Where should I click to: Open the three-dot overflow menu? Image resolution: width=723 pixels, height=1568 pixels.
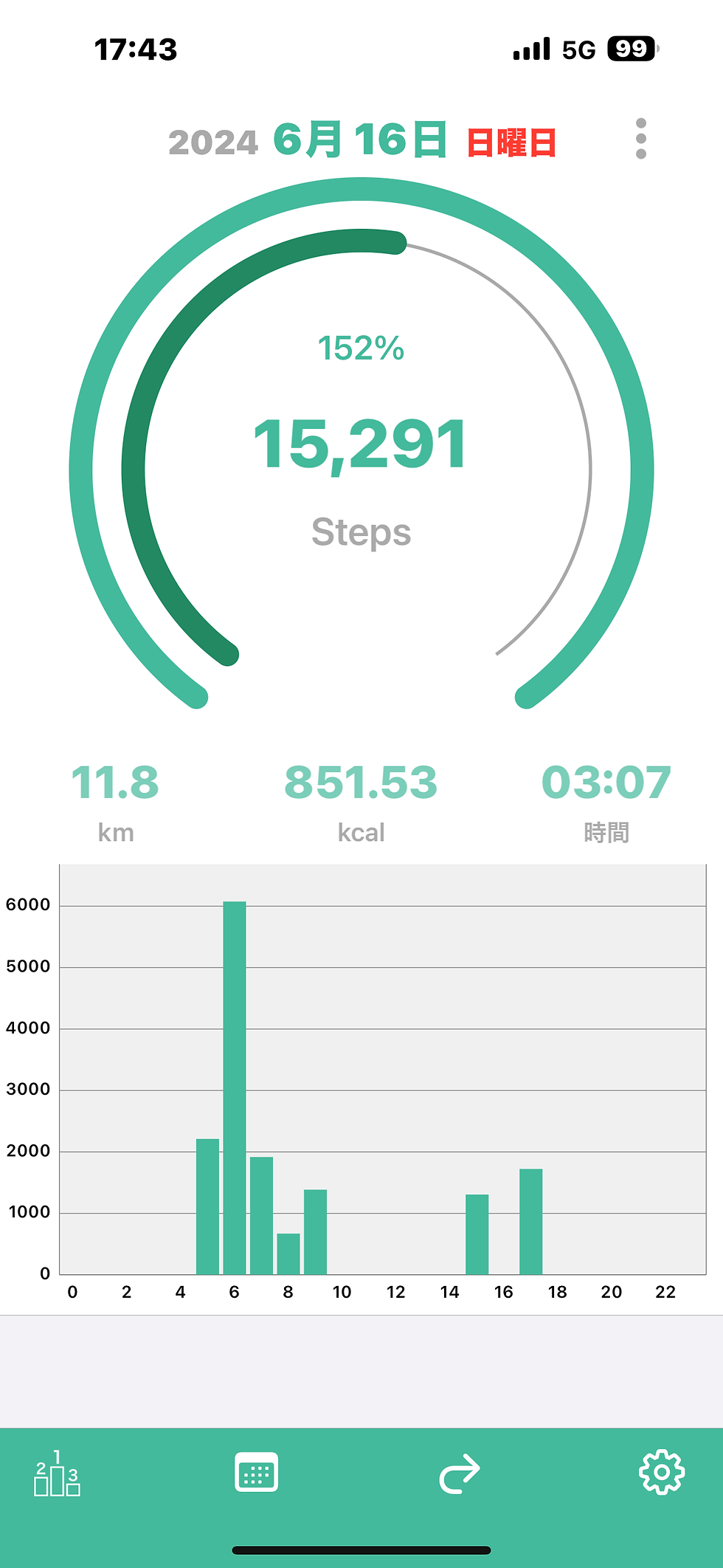point(640,139)
